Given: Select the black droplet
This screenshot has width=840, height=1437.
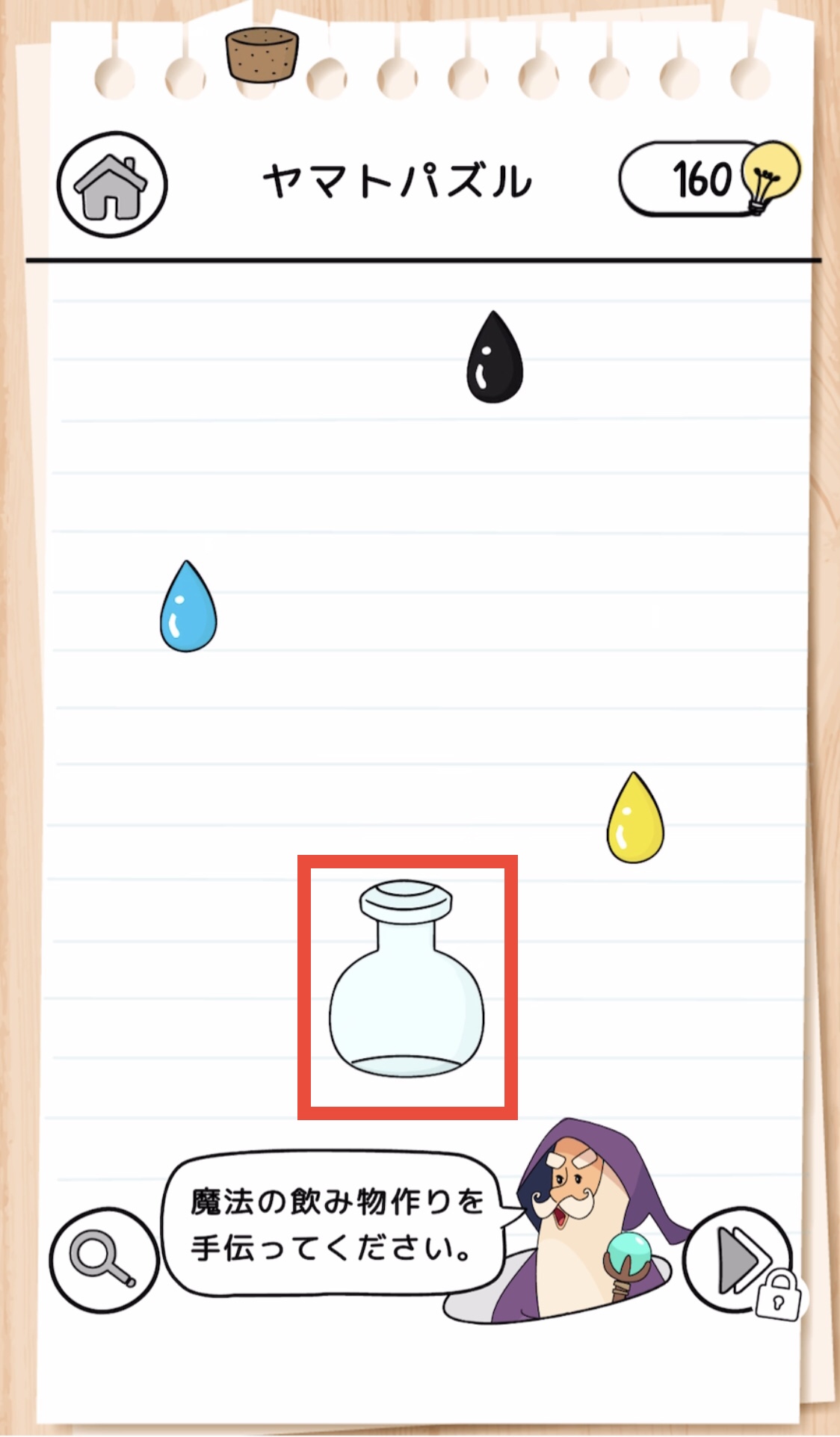Looking at the screenshot, I should [x=494, y=358].
